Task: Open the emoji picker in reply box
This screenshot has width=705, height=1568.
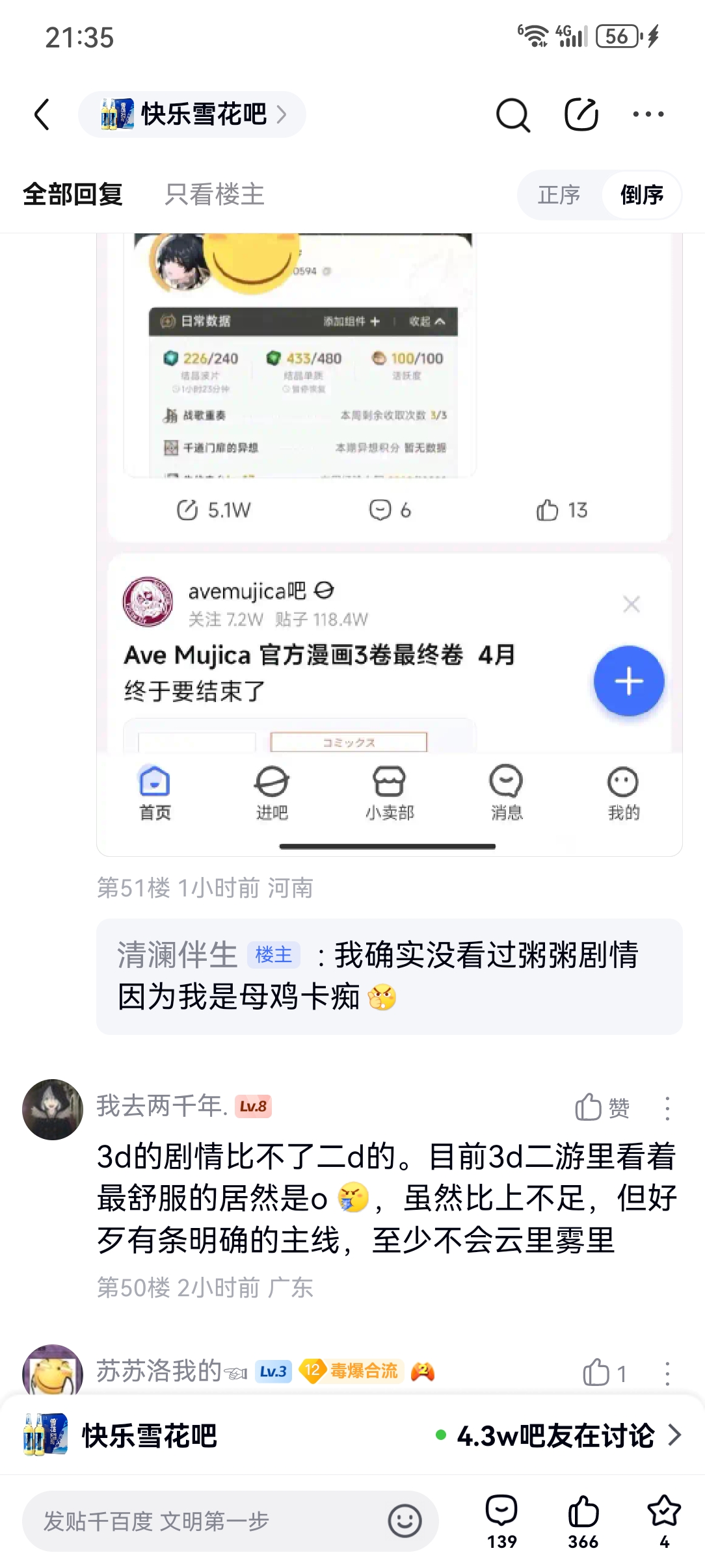Action: 405,1521
